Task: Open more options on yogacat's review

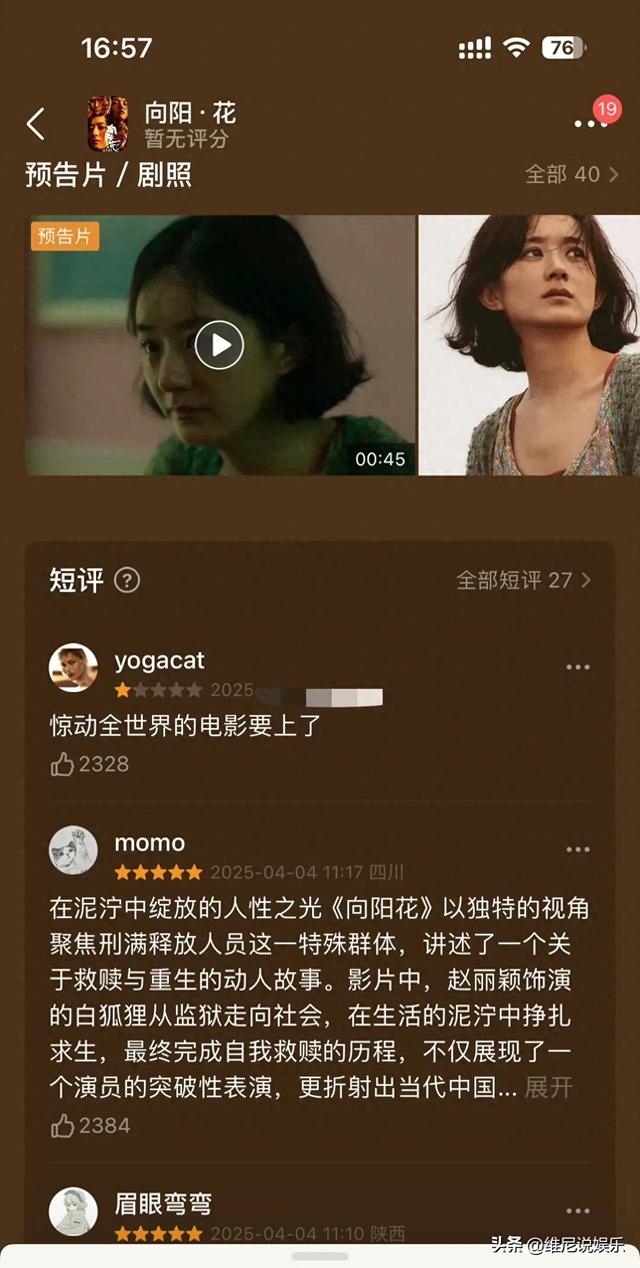Action: tap(578, 667)
